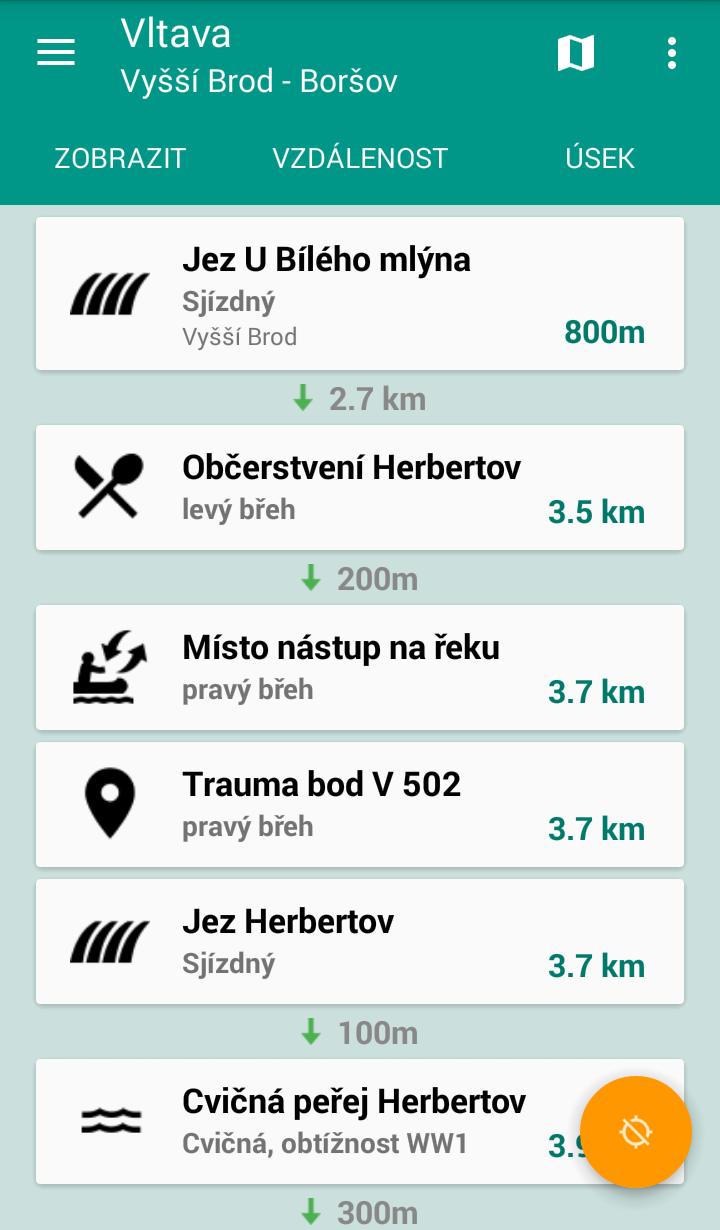Switch to the VZDÁLENOST tab
Image resolution: width=720 pixels, height=1230 pixels.
click(x=360, y=158)
